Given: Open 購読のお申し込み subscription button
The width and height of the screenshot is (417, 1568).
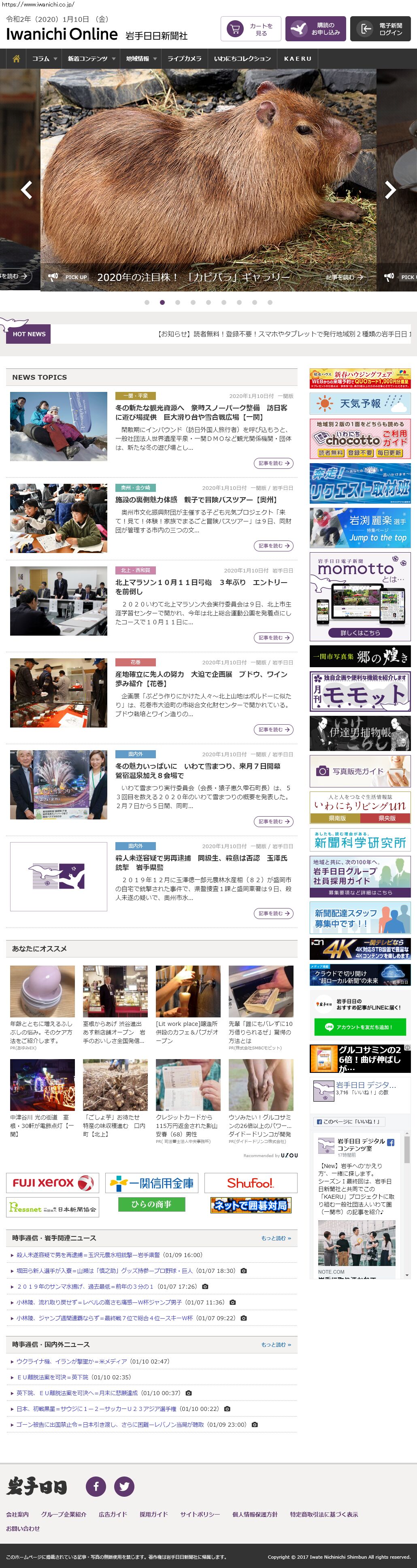Looking at the screenshot, I should pos(315,29).
